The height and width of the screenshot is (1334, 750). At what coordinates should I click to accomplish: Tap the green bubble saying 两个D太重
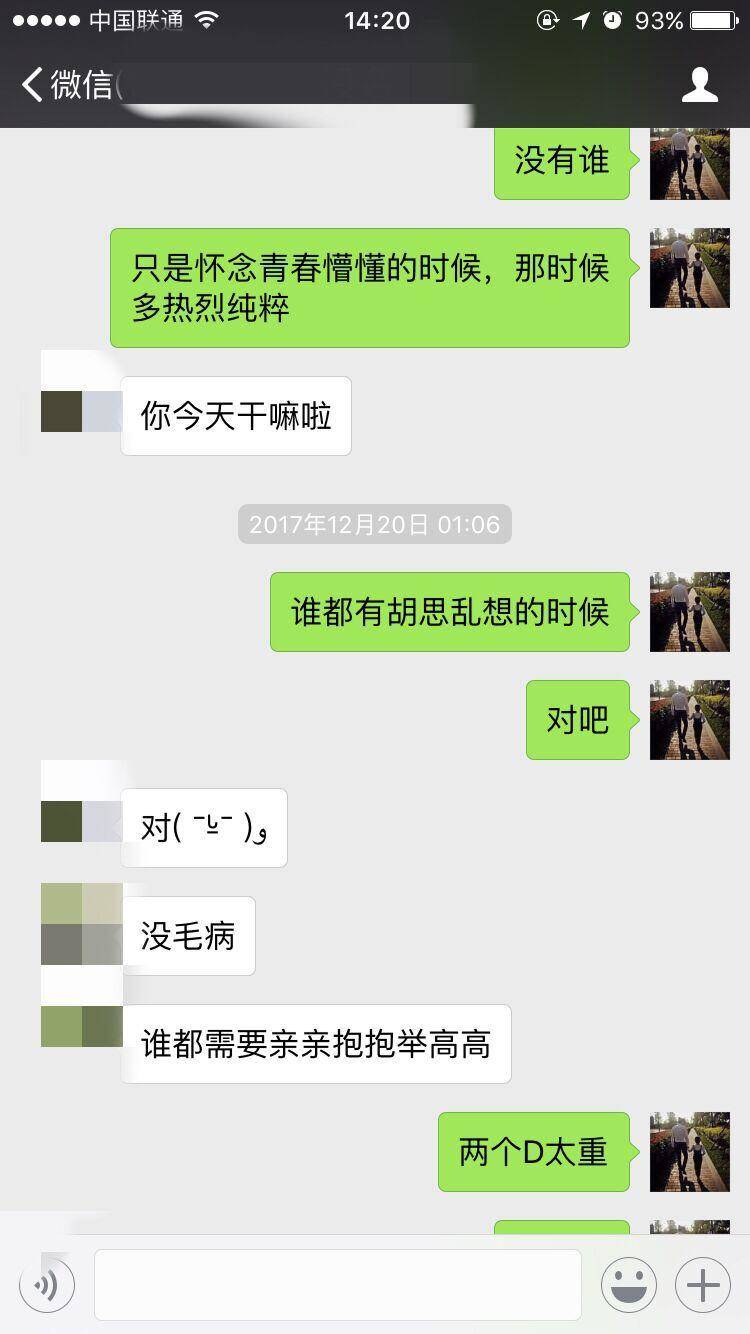point(533,1152)
